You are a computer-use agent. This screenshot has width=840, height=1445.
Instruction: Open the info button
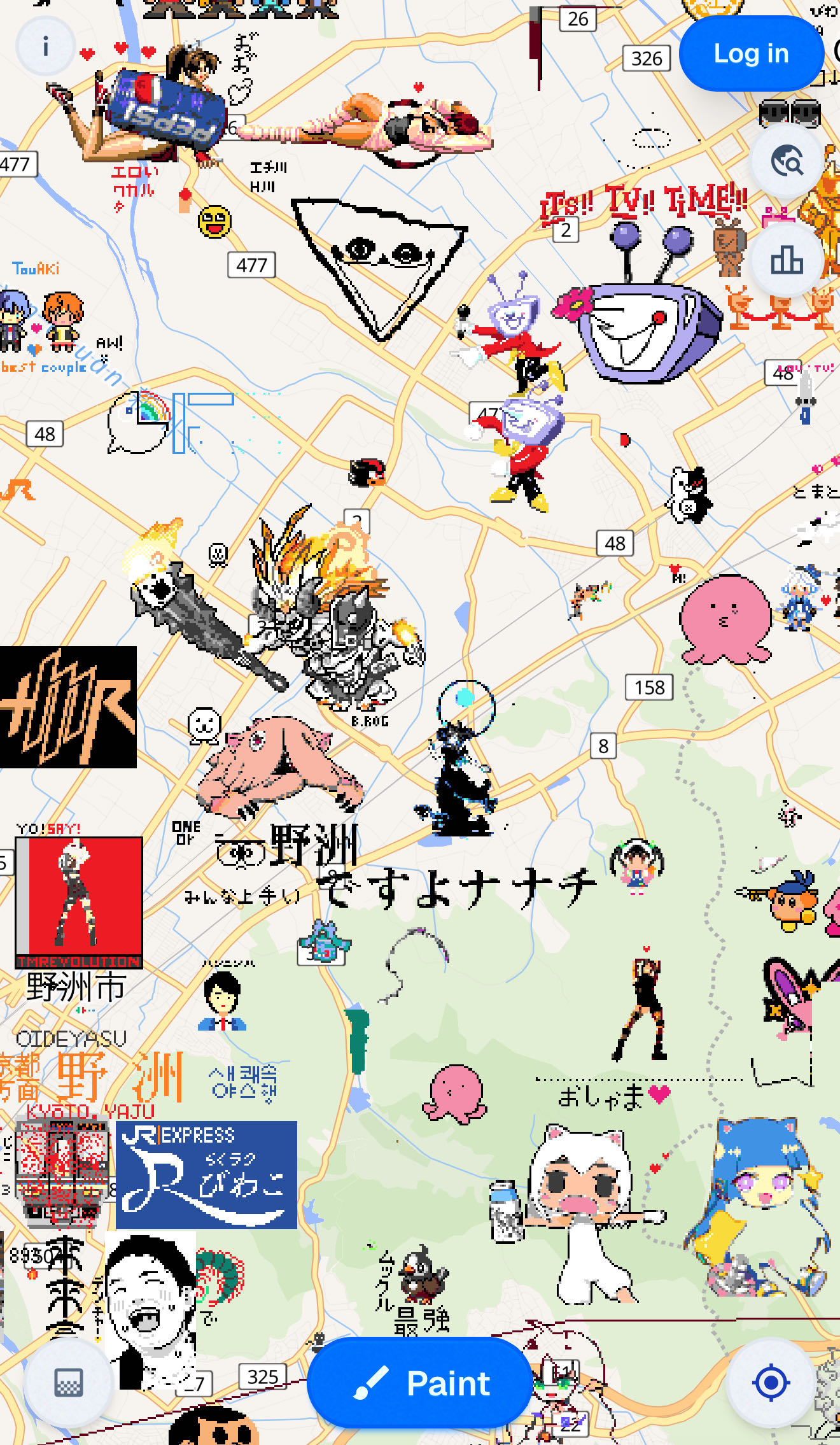point(45,46)
